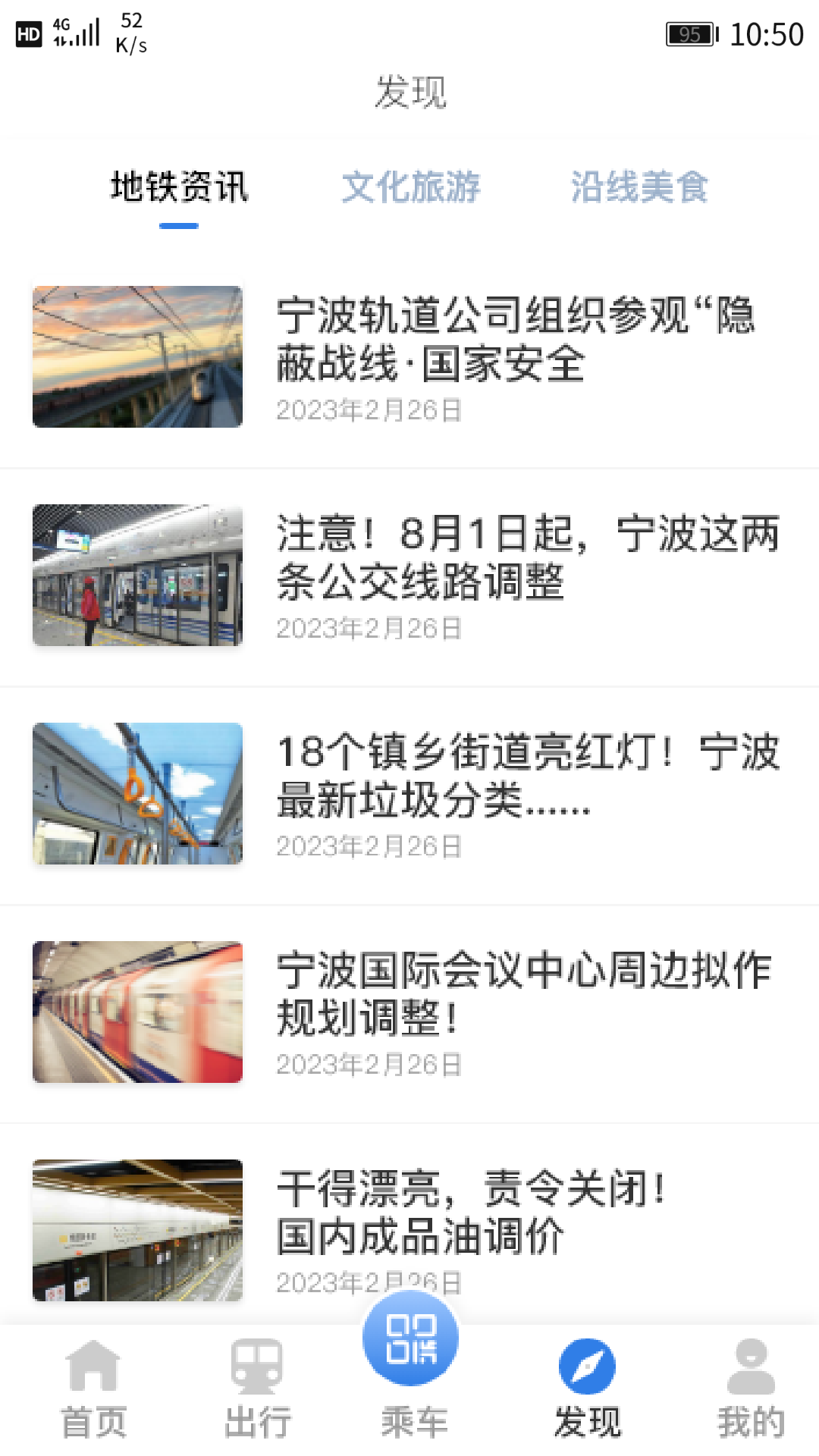
Task: Check the battery indicator in status bar
Action: [690, 35]
